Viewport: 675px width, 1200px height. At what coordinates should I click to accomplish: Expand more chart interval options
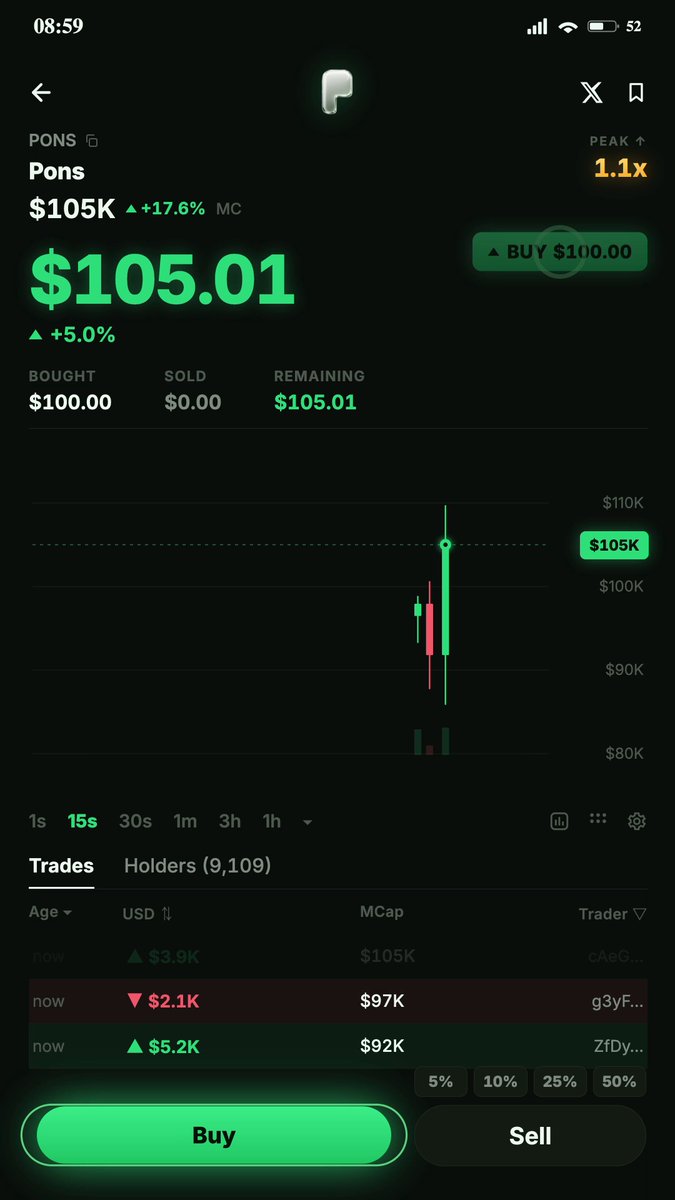tap(307, 822)
